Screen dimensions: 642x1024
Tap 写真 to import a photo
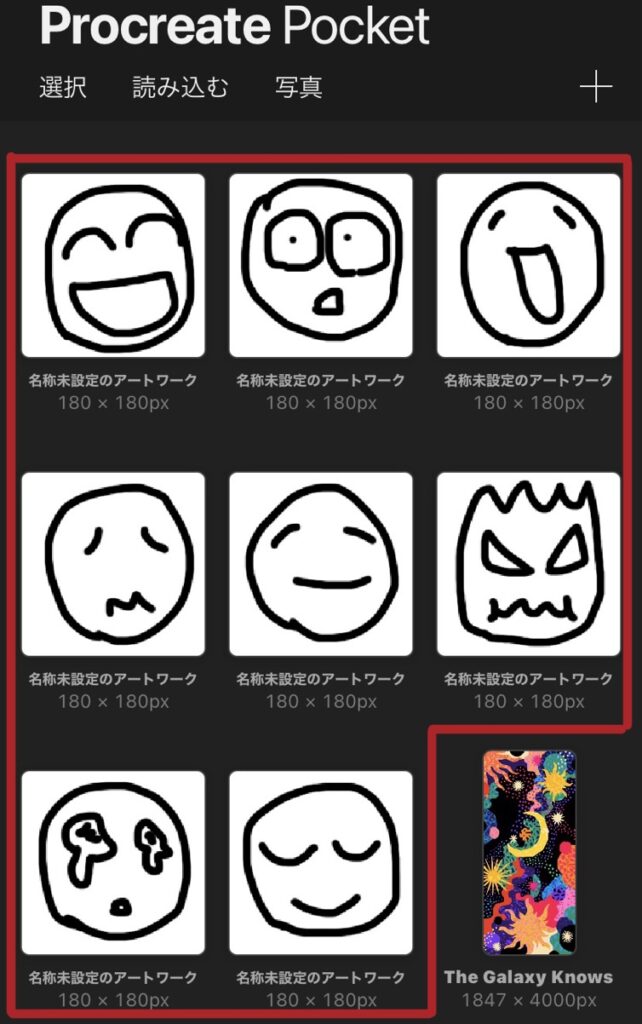pos(298,88)
